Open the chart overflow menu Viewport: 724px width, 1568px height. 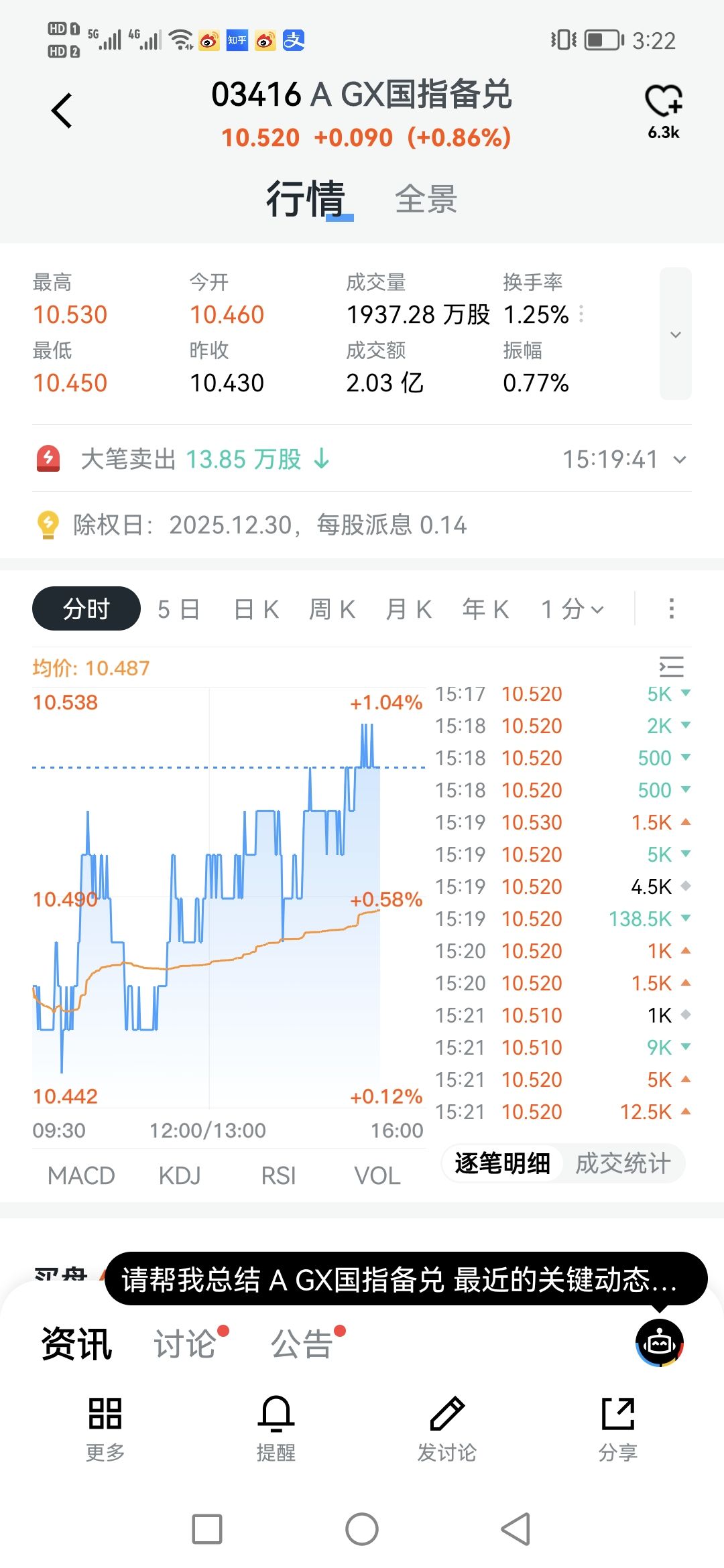point(671,608)
